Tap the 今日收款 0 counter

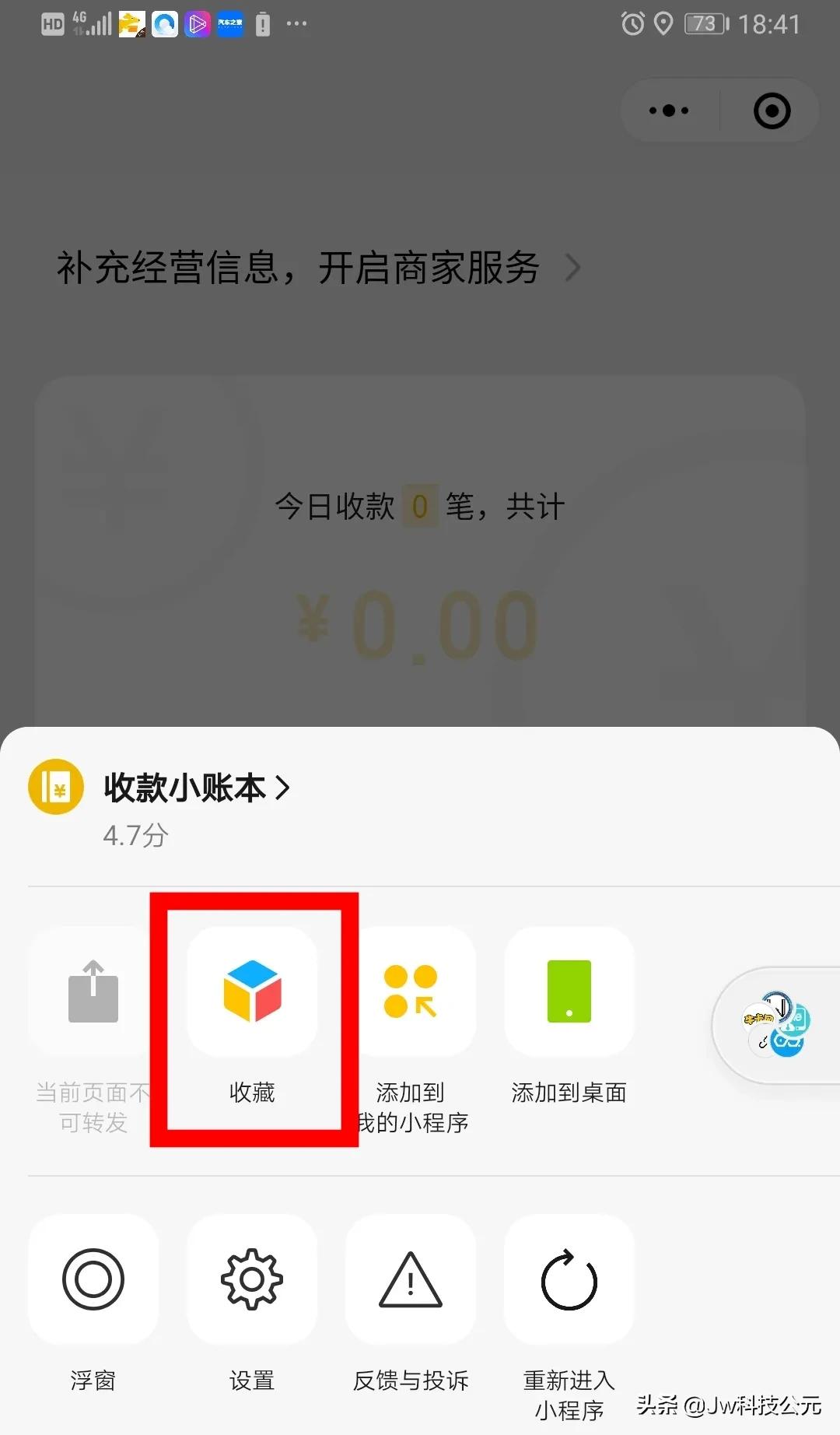tap(420, 506)
